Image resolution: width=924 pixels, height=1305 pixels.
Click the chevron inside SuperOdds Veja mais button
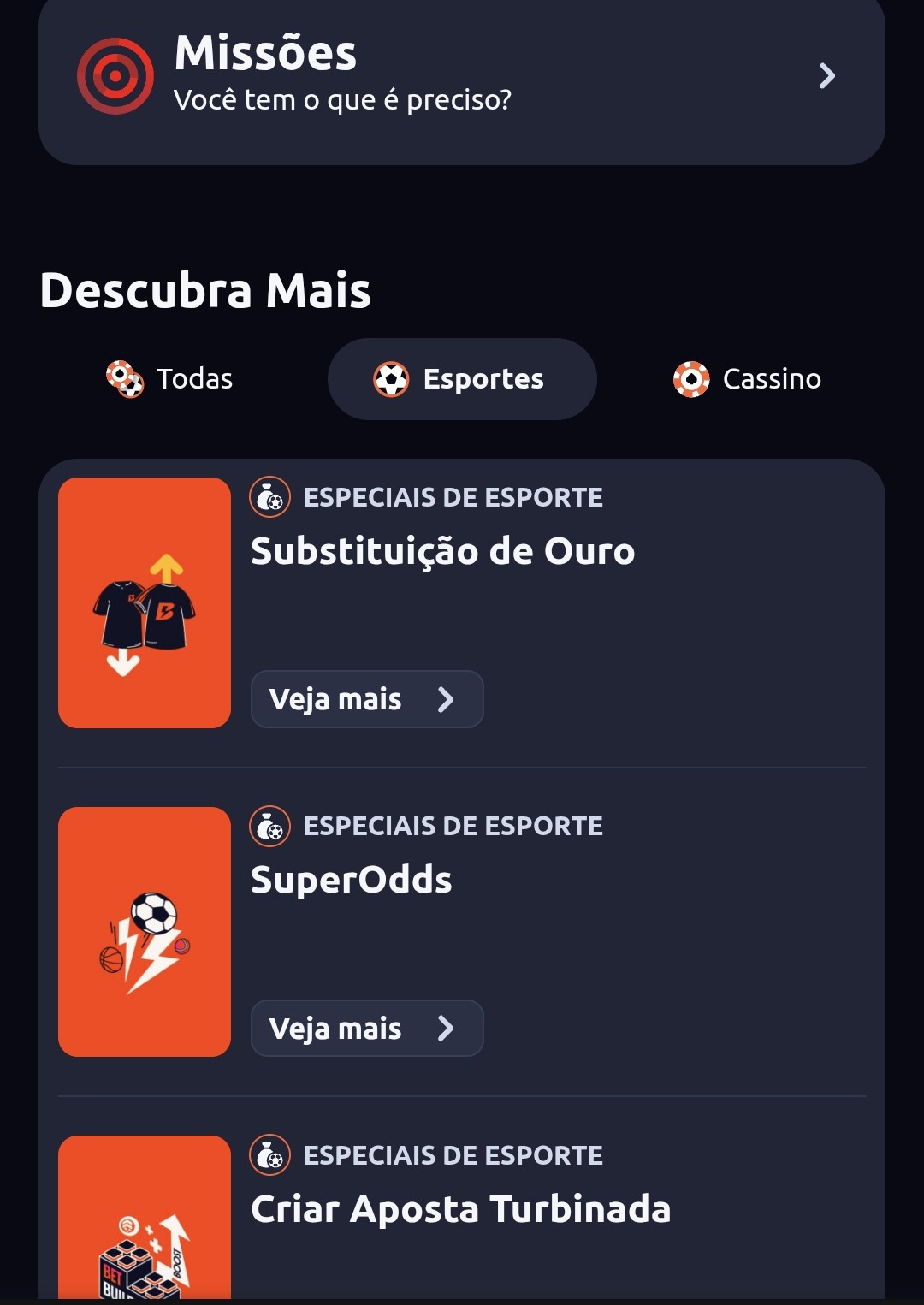tap(447, 1029)
